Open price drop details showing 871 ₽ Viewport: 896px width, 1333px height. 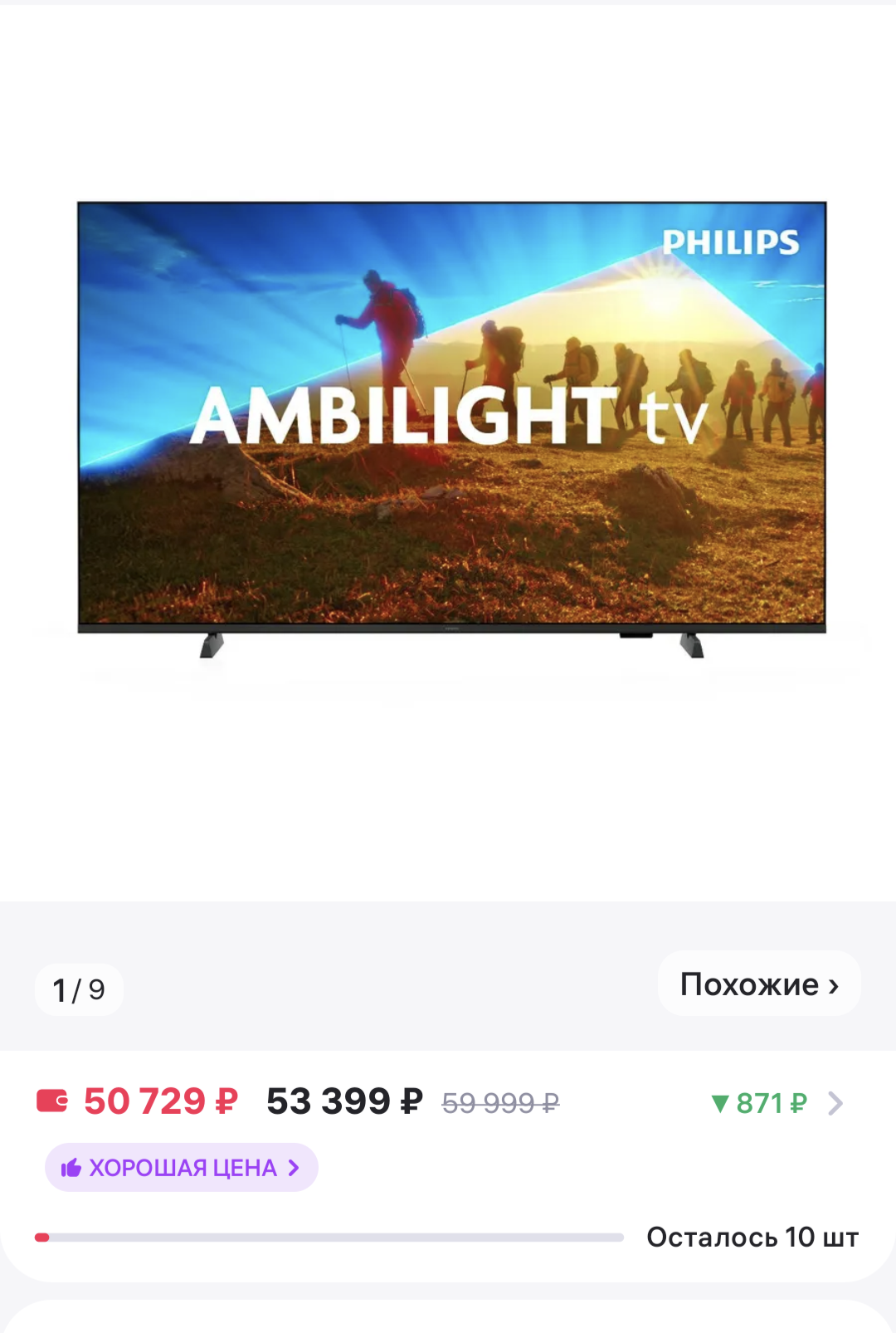[x=776, y=1103]
